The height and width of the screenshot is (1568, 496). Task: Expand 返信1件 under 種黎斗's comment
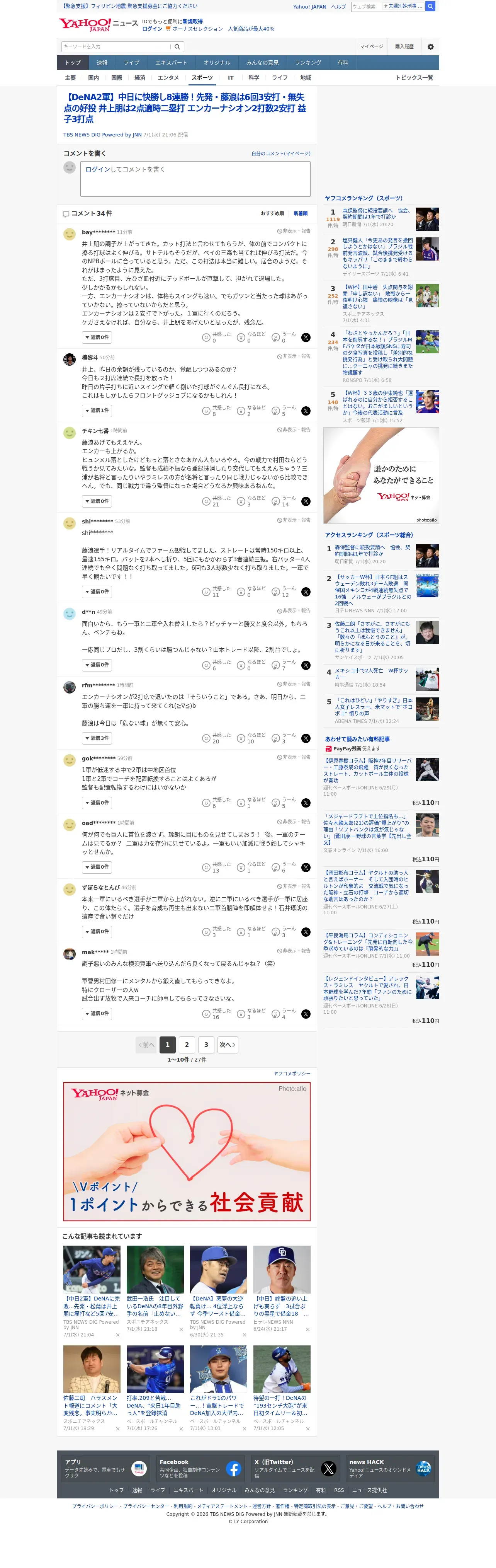[97, 411]
